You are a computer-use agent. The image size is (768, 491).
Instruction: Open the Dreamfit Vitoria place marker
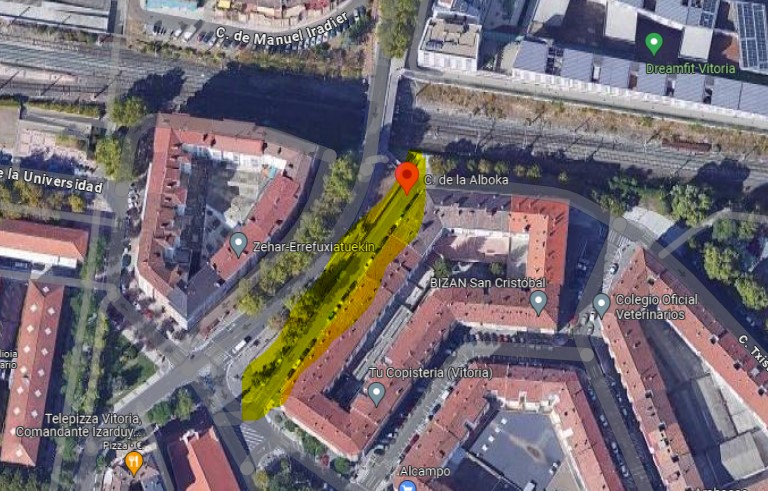pyautogui.click(x=654, y=43)
